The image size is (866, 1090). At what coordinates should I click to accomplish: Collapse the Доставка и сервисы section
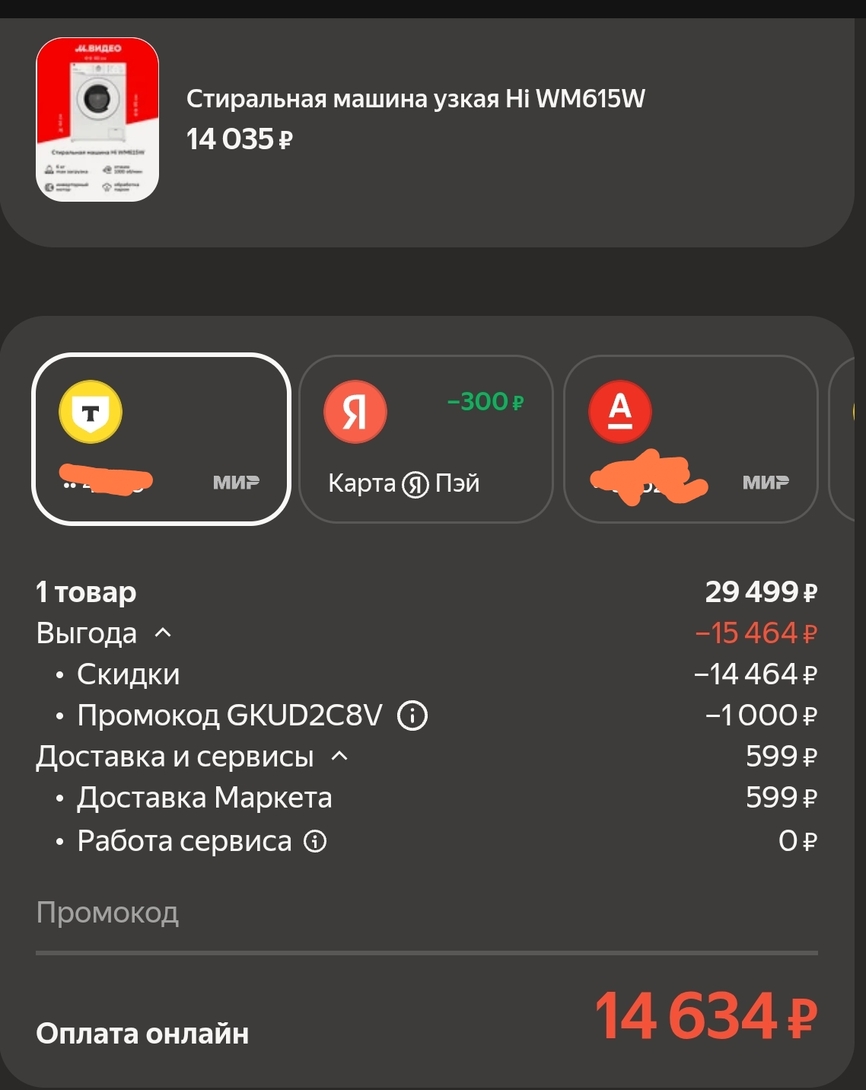[x=337, y=757]
